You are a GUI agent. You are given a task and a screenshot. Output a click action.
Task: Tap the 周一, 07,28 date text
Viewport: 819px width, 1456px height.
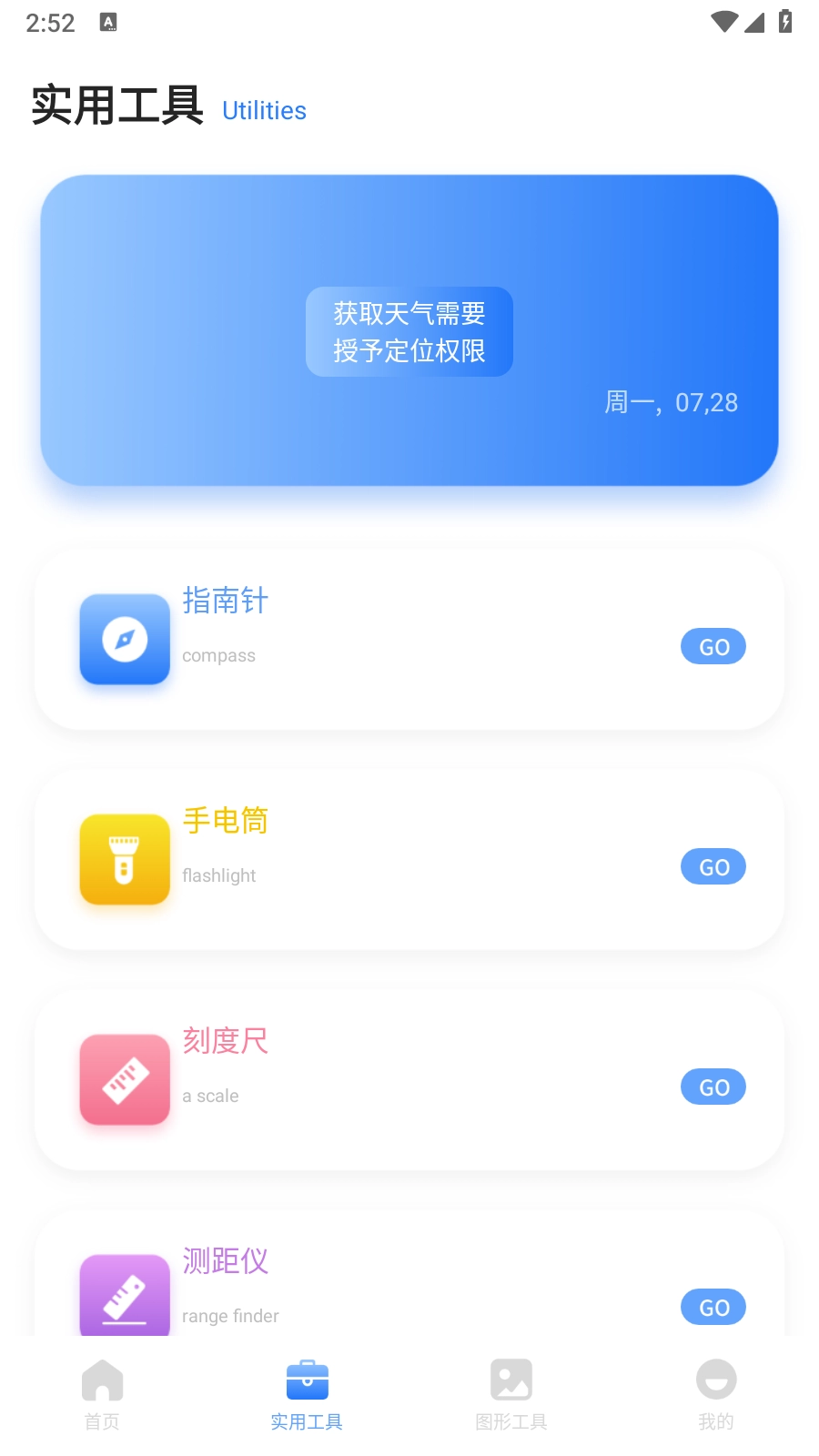[673, 403]
